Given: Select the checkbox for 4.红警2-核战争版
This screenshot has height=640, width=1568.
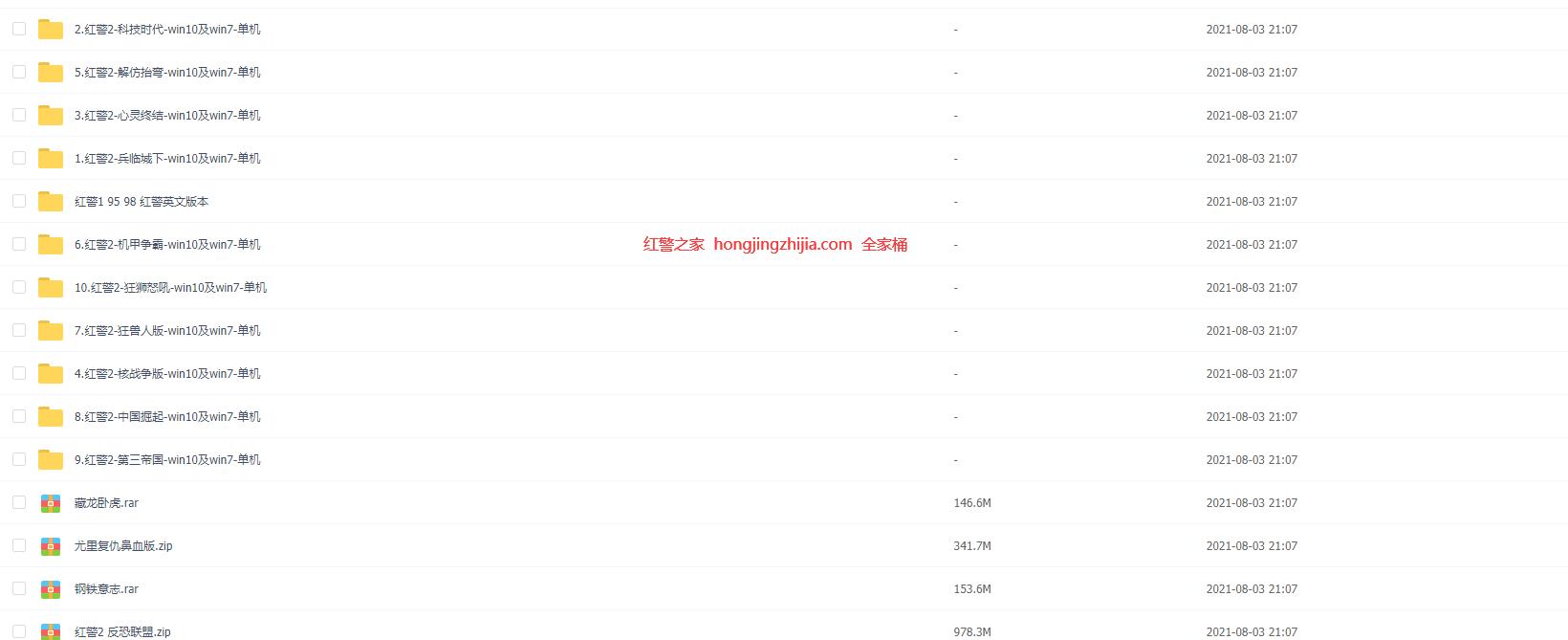Looking at the screenshot, I should (19, 373).
